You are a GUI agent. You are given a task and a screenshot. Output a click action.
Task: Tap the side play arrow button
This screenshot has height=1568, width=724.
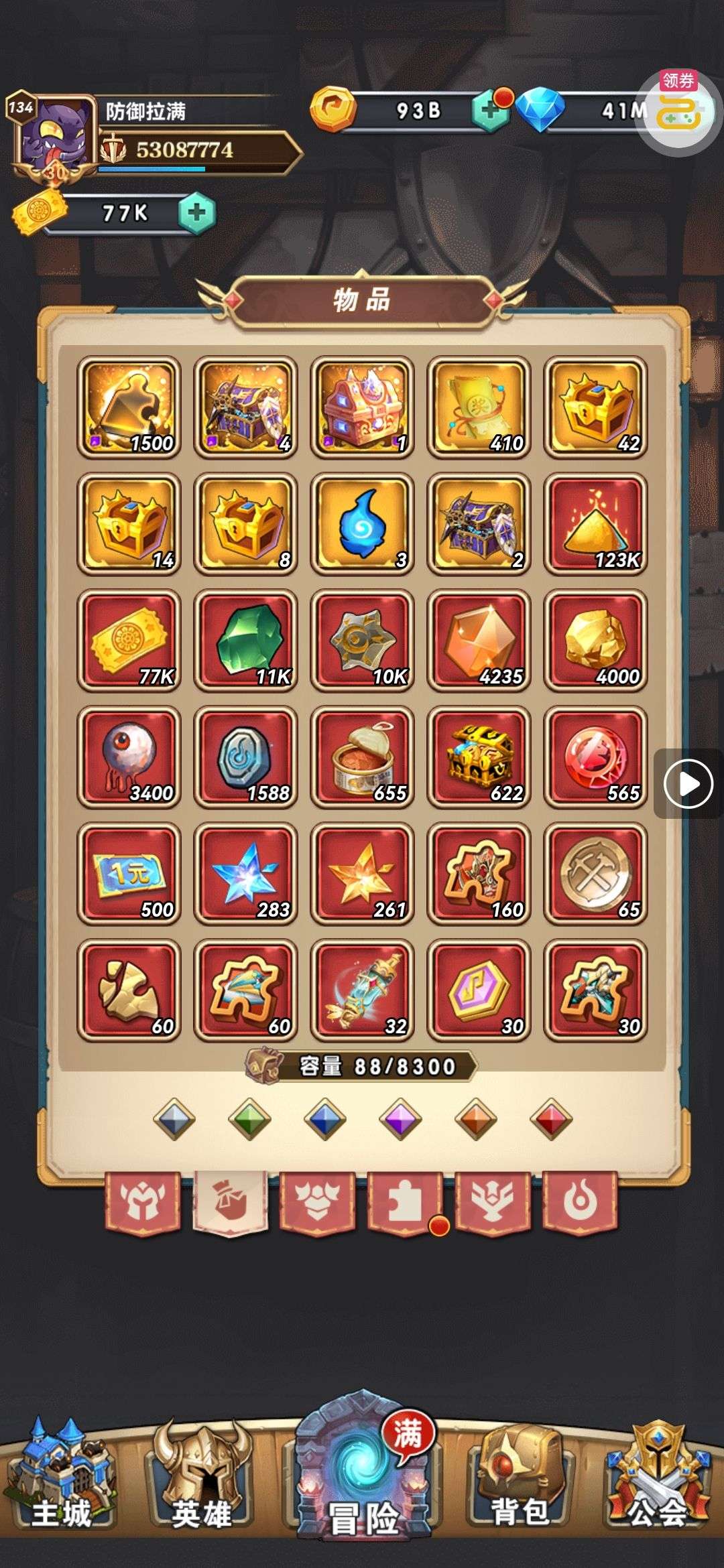688,783
